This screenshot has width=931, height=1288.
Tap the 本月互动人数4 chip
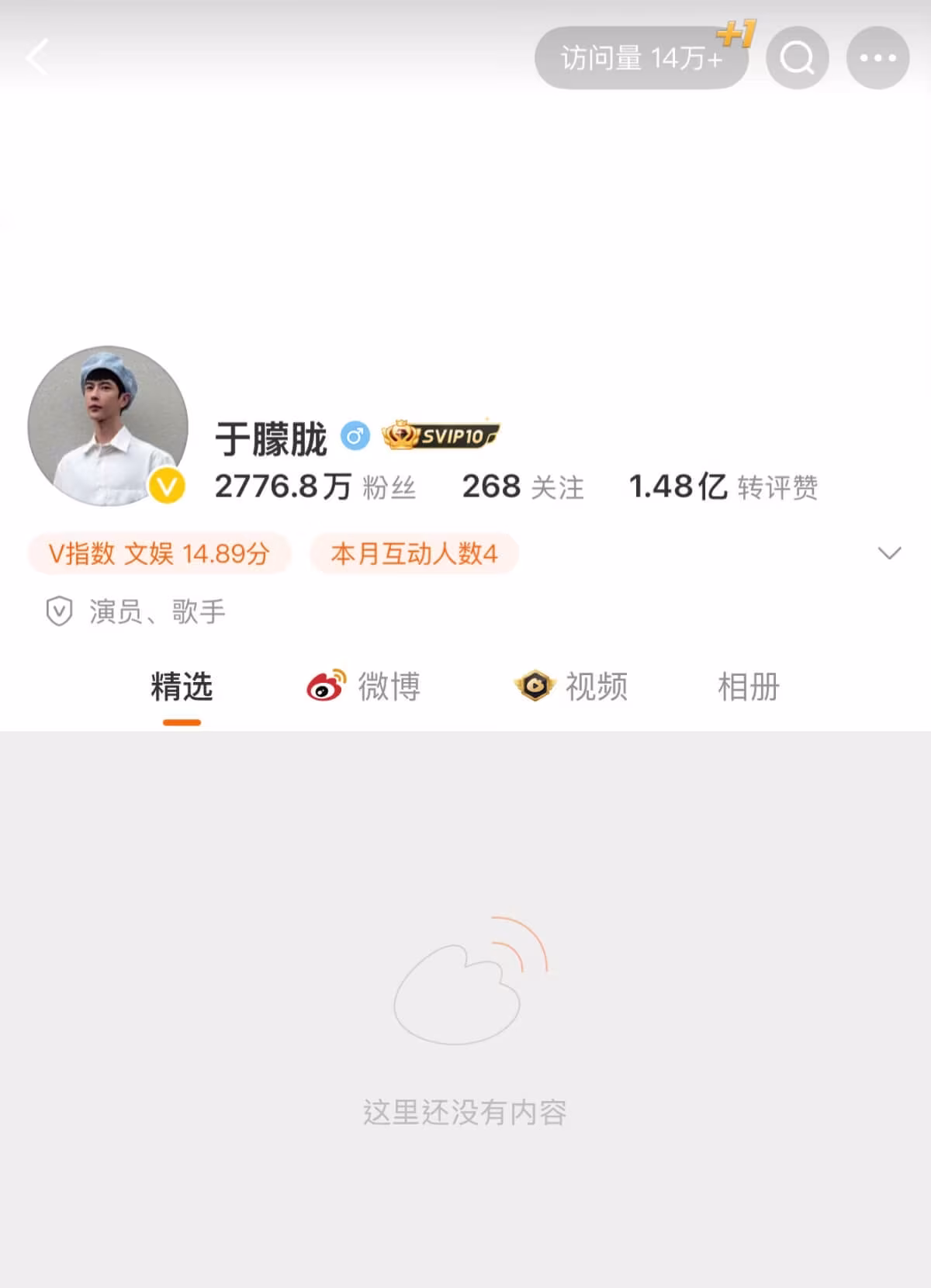414,554
